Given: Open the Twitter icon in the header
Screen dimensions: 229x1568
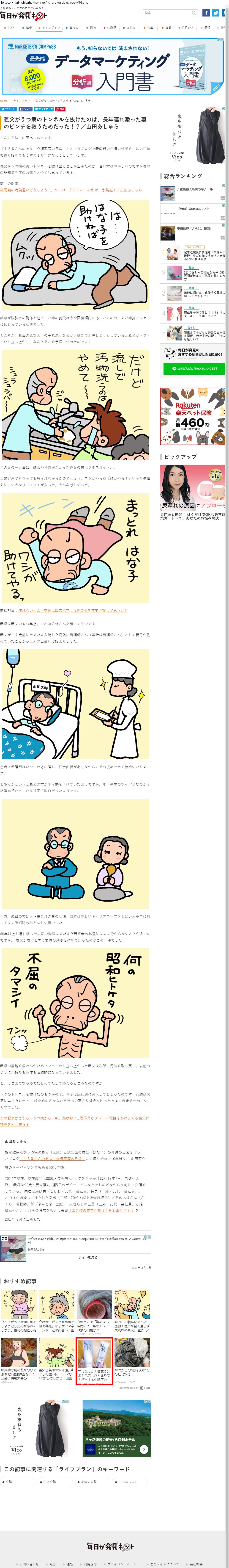Looking at the screenshot, I should click(216, 13).
